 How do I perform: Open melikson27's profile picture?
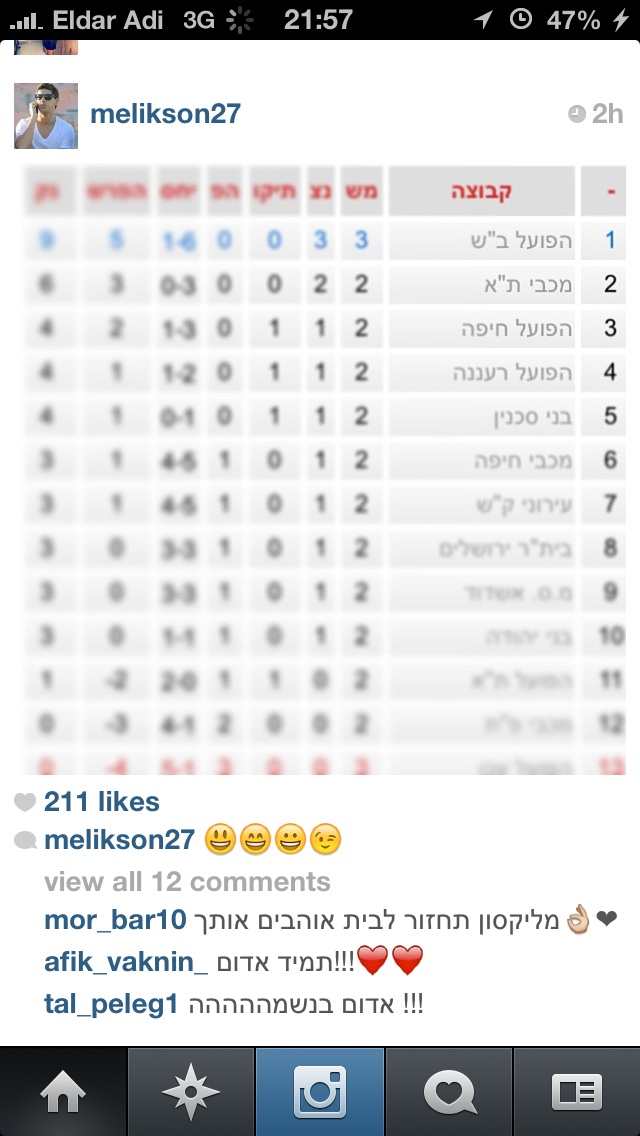(x=46, y=115)
